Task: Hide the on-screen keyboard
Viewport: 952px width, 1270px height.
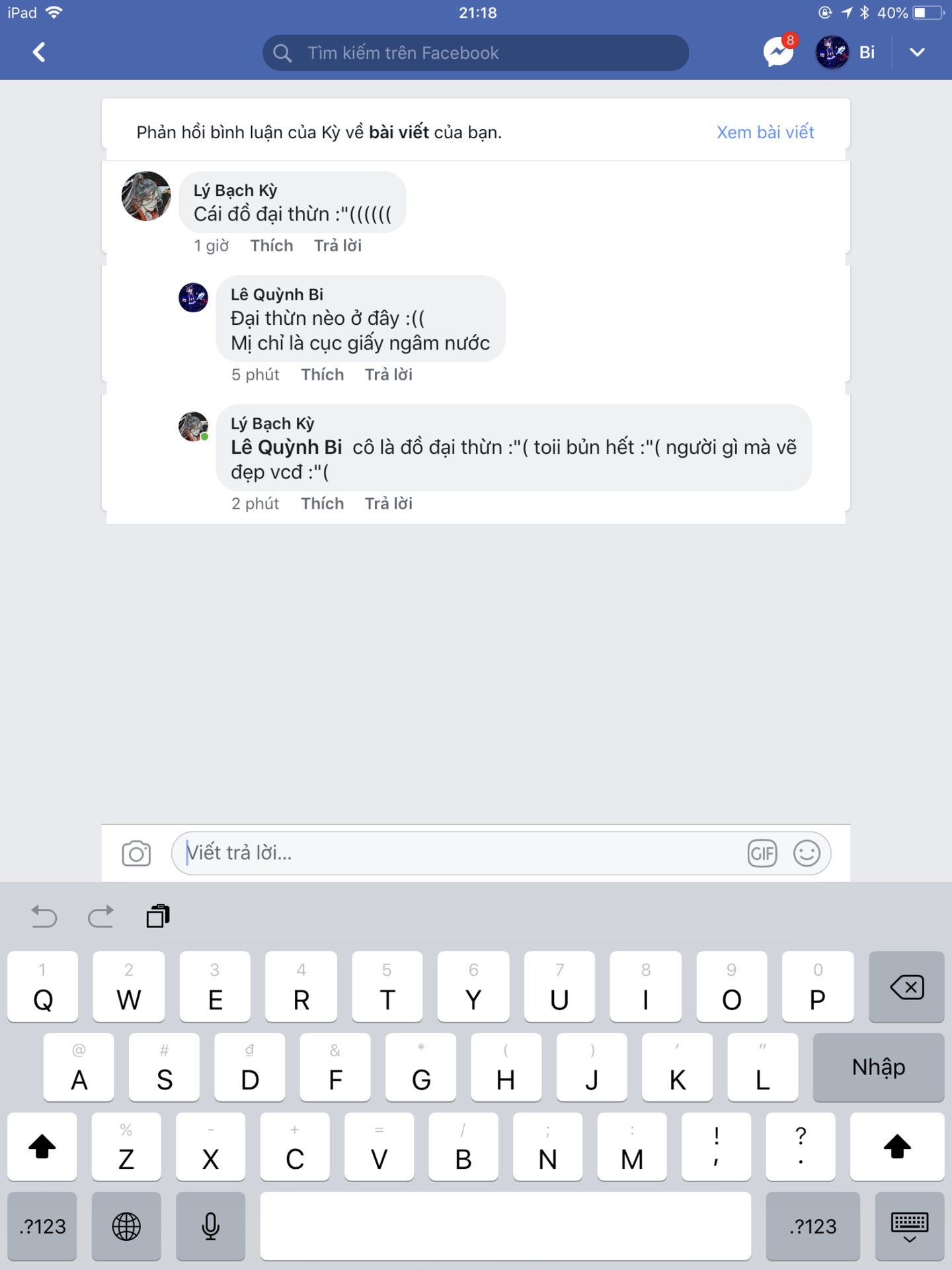Action: click(909, 1227)
